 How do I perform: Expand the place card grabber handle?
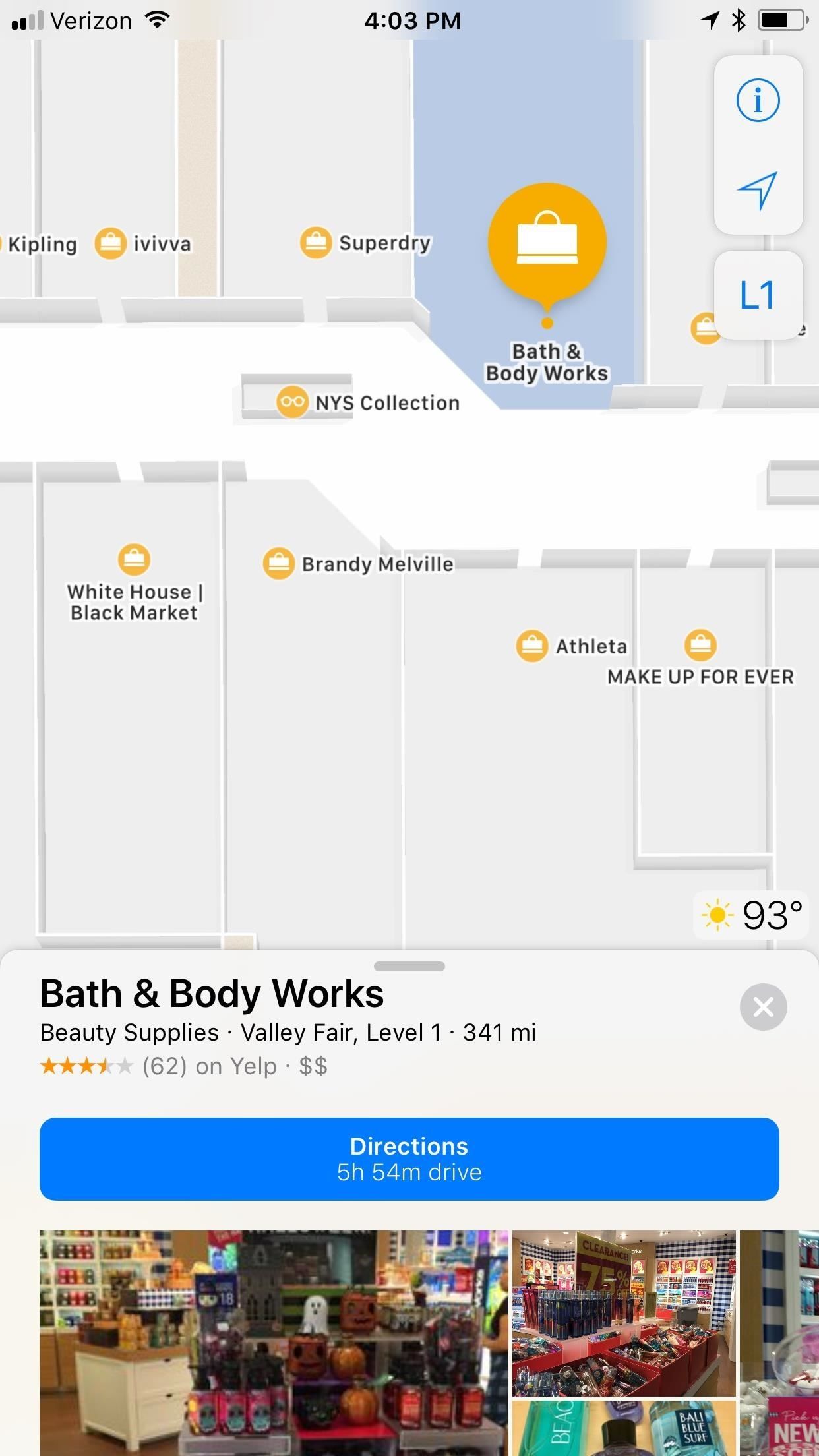click(x=409, y=966)
